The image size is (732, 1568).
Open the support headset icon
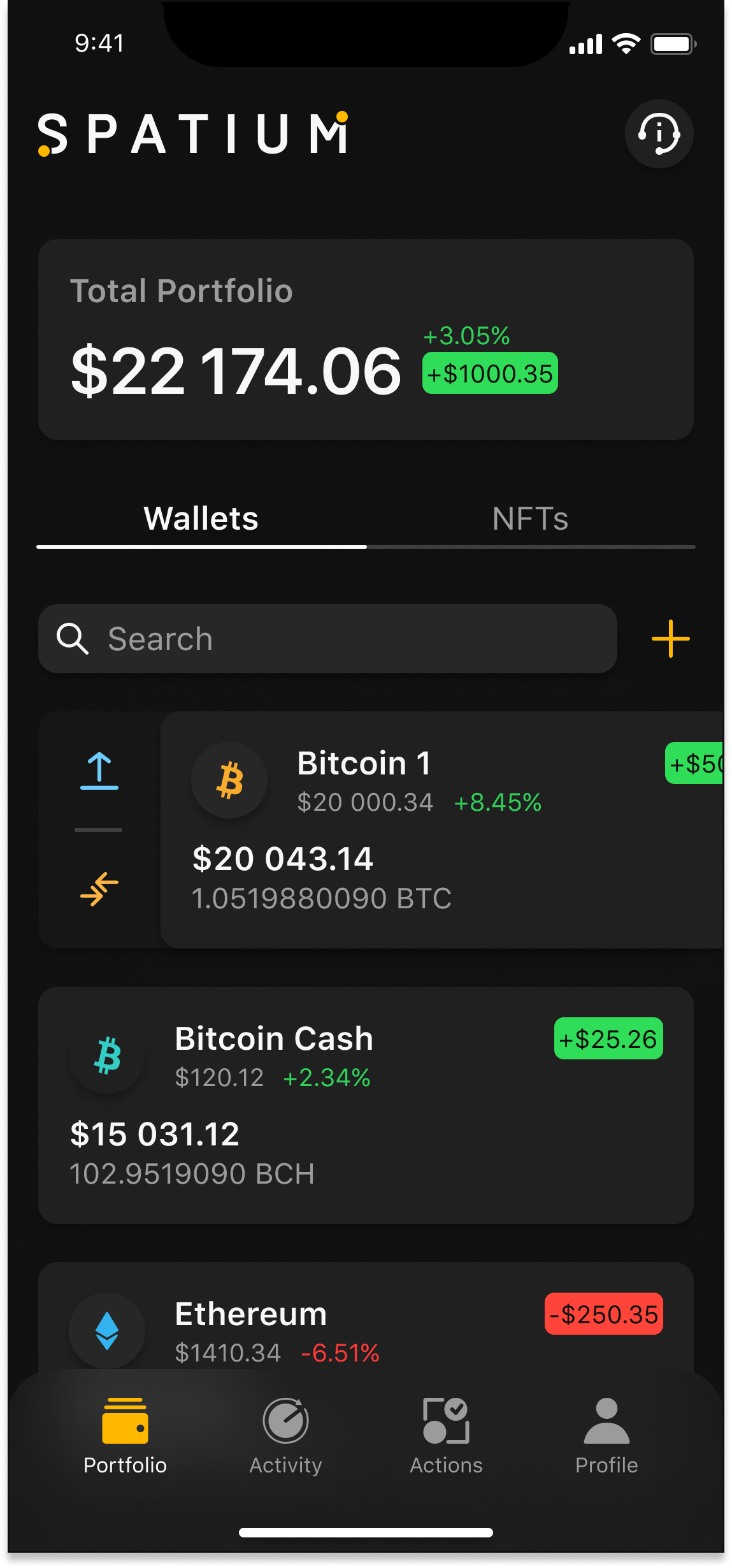pos(659,134)
